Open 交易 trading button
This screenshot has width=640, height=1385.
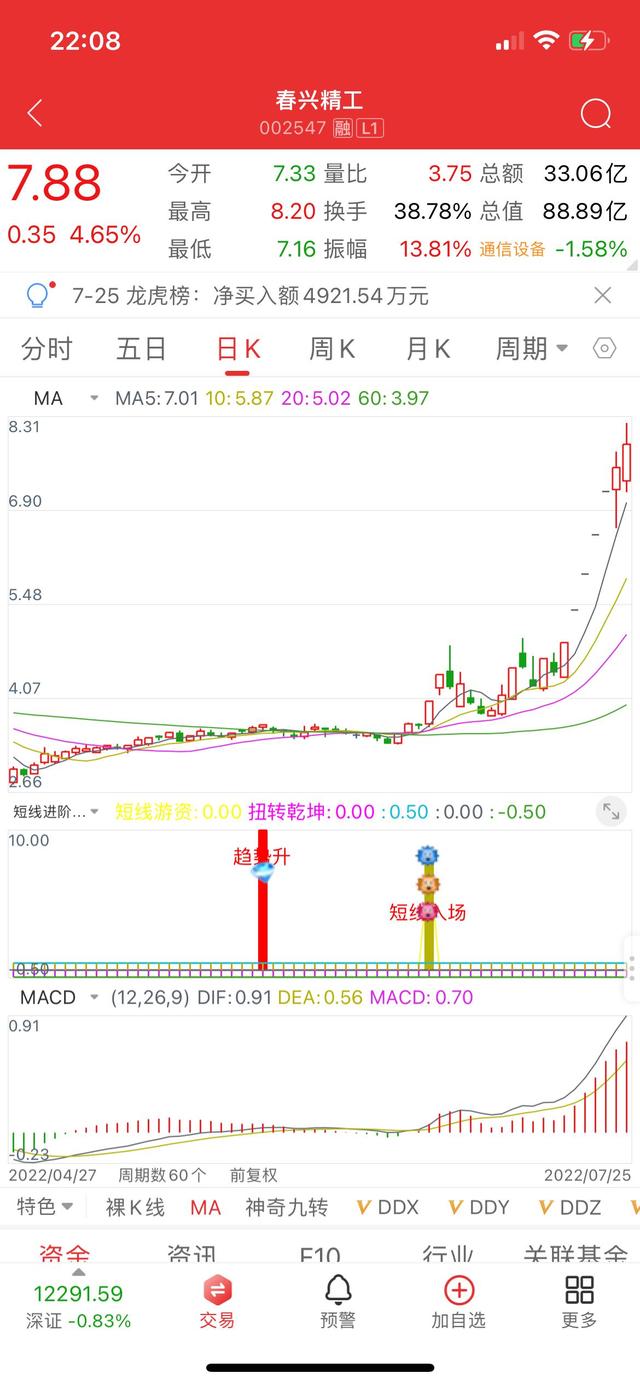(217, 1301)
